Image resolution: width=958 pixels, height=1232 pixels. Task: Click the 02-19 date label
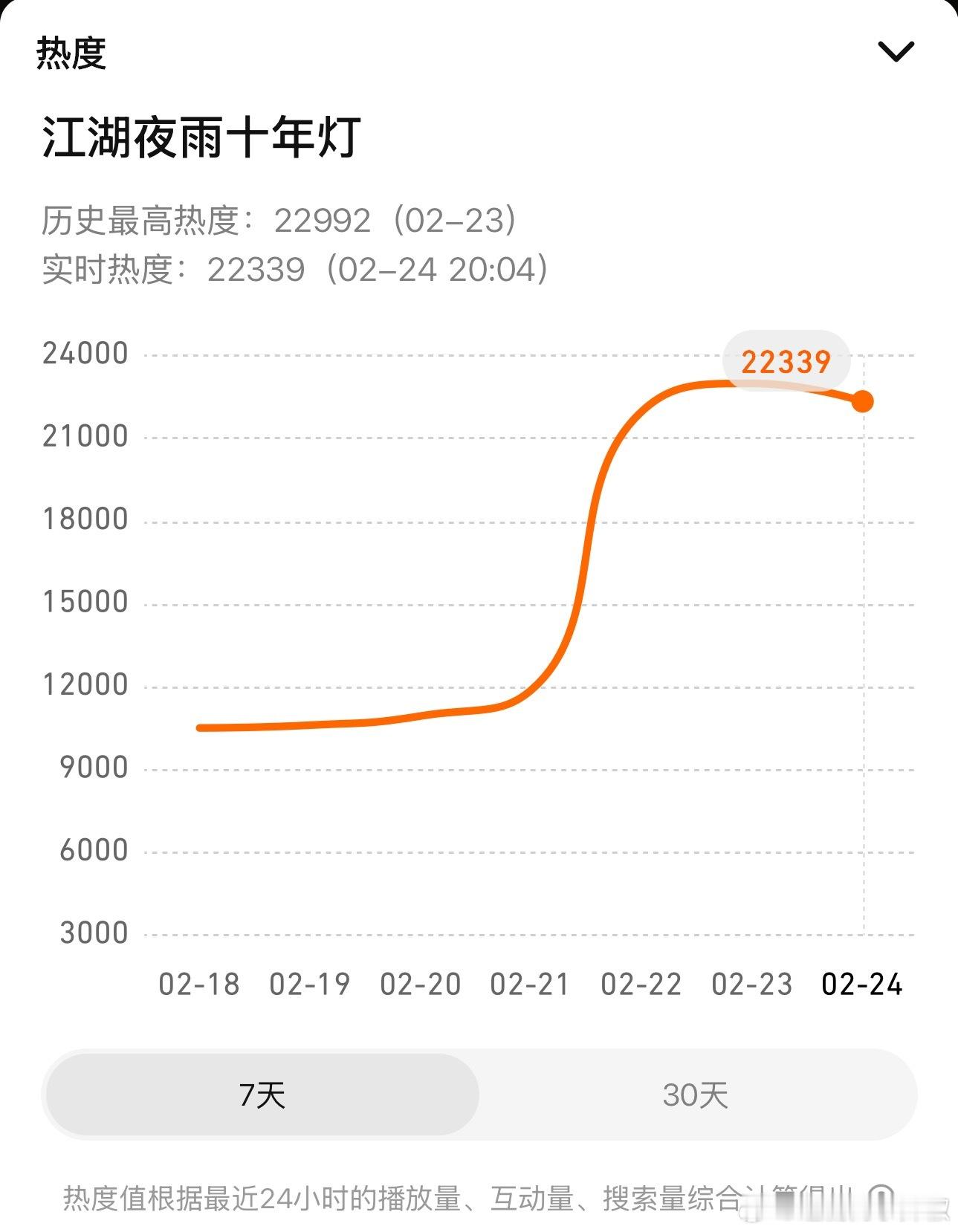click(x=310, y=983)
